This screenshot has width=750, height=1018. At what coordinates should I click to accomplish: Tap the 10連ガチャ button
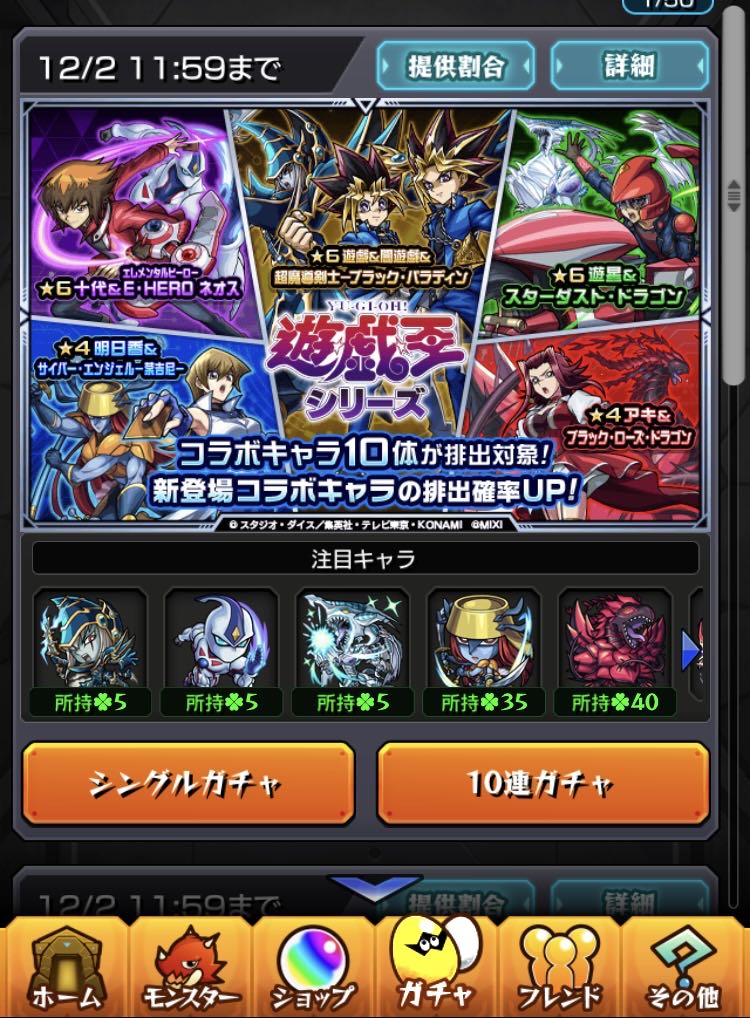(x=543, y=784)
